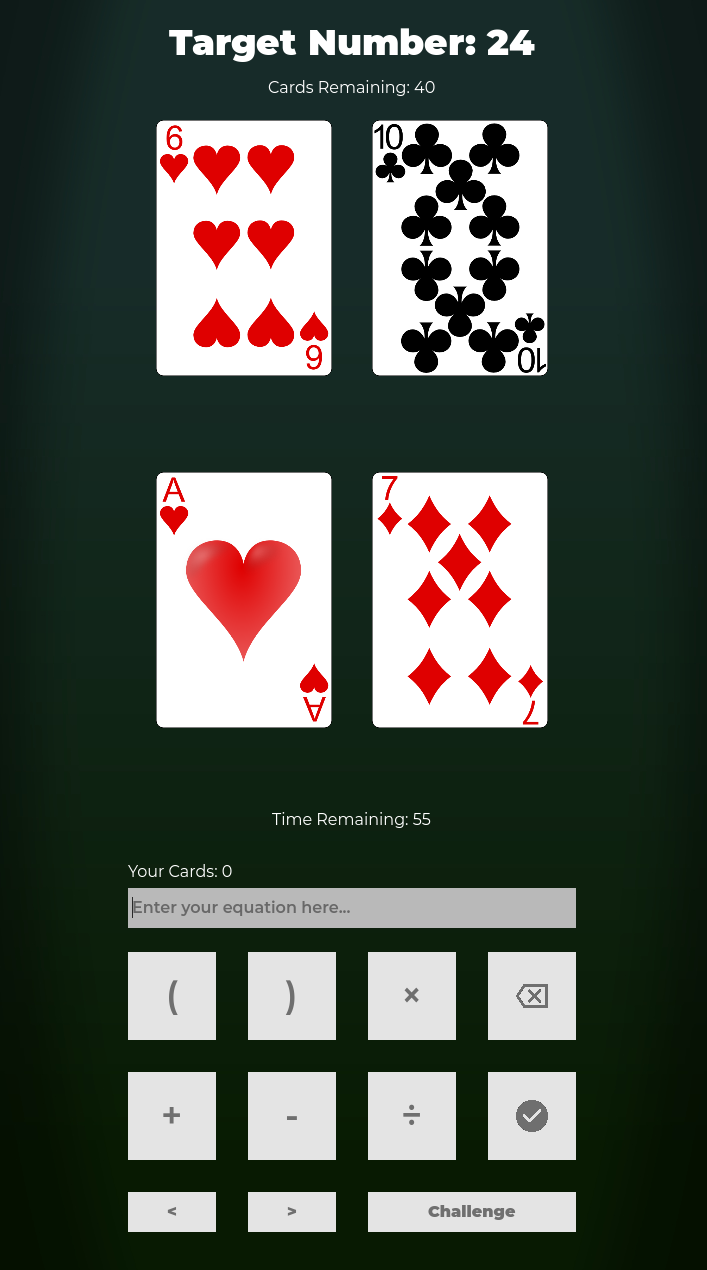Image resolution: width=707 pixels, height=1270 pixels.
Task: Insert a closing parenthesis
Action: click(x=292, y=996)
